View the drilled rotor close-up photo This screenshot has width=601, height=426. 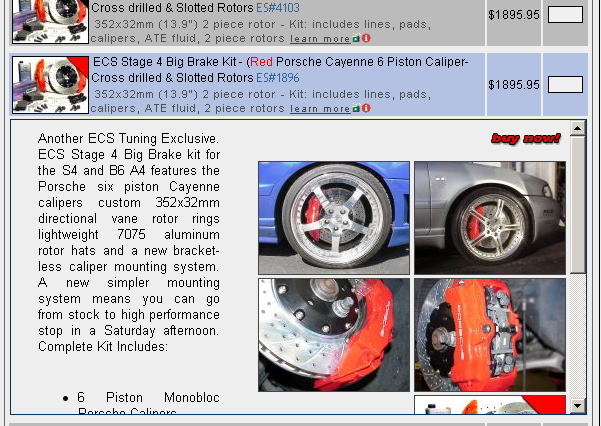click(x=333, y=334)
